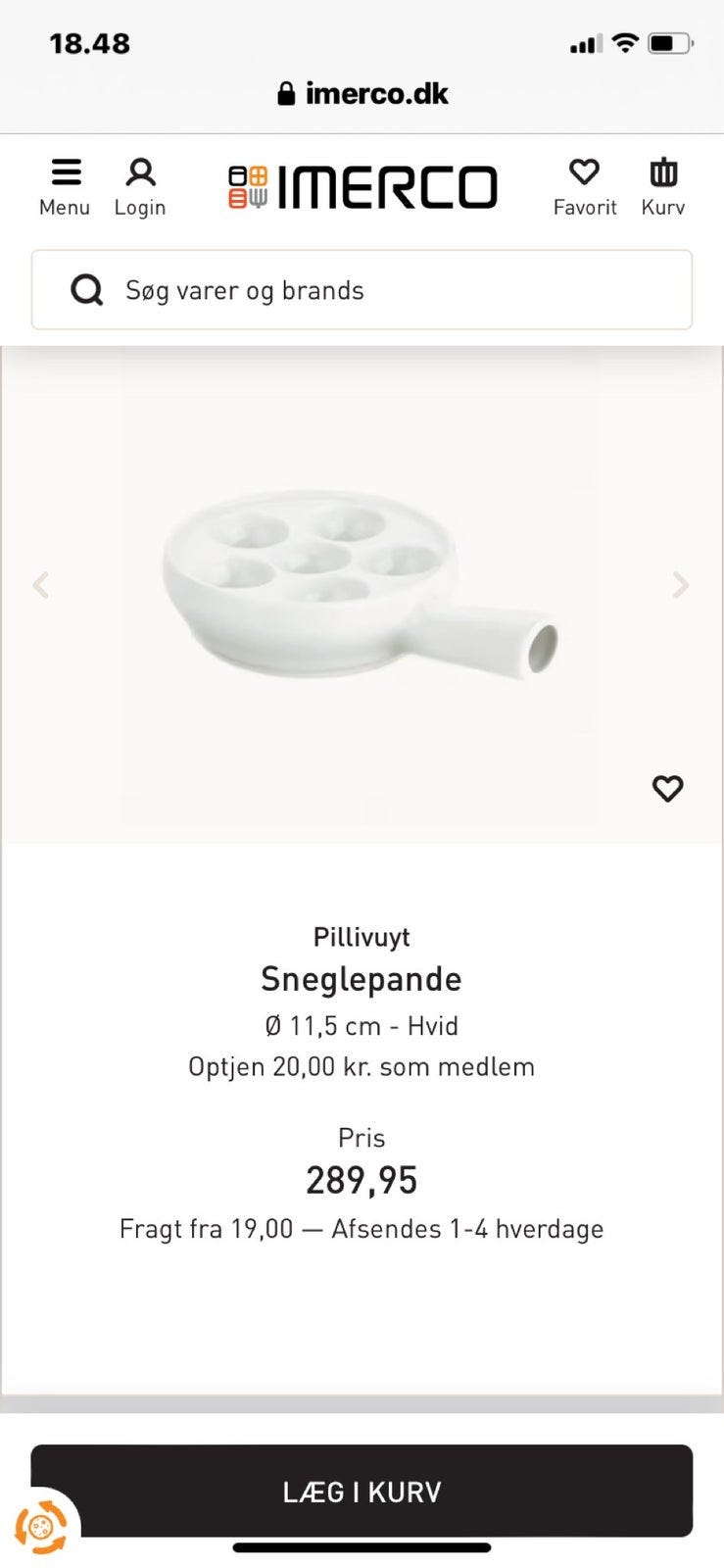Toggle the Wi-Fi status icon

(624, 42)
